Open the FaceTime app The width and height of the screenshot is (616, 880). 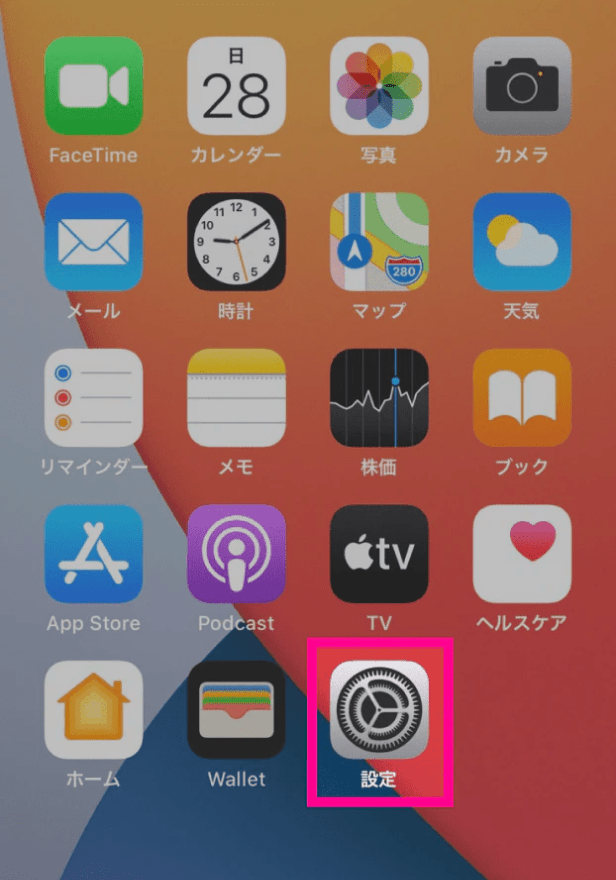(x=94, y=86)
